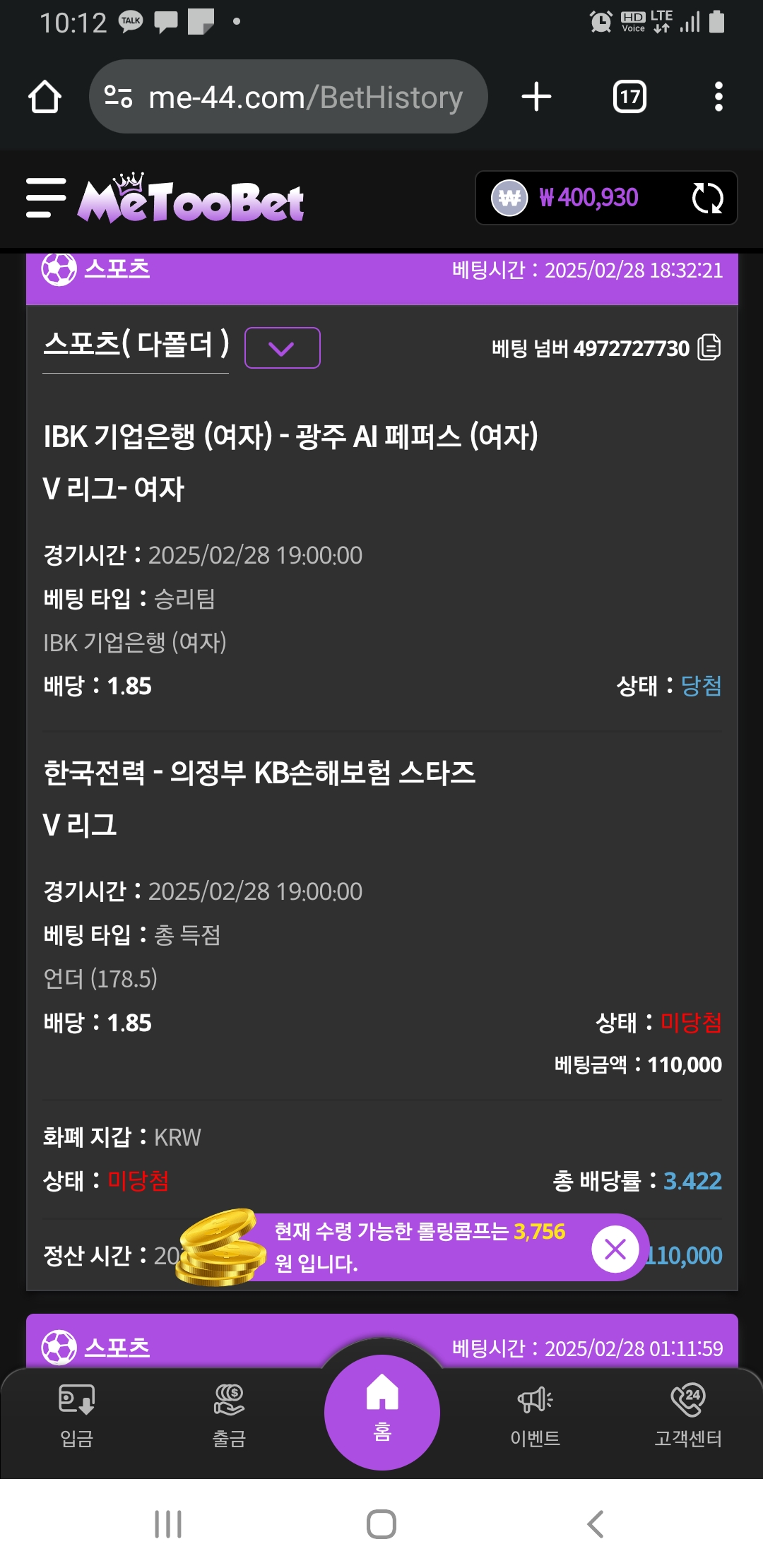Image resolution: width=763 pixels, height=1568 pixels.
Task: Open the tab switcher showing 17
Action: [x=629, y=97]
